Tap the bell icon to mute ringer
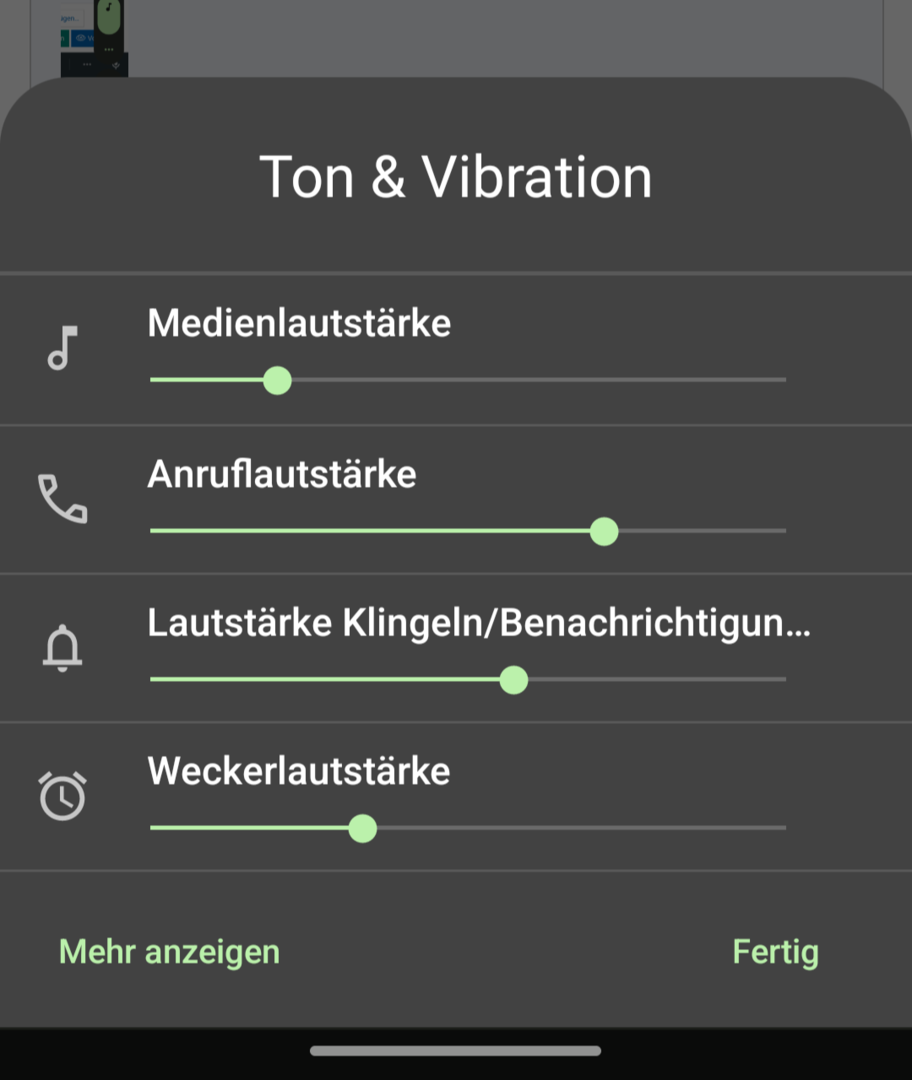912x1080 pixels. [x=62, y=648]
